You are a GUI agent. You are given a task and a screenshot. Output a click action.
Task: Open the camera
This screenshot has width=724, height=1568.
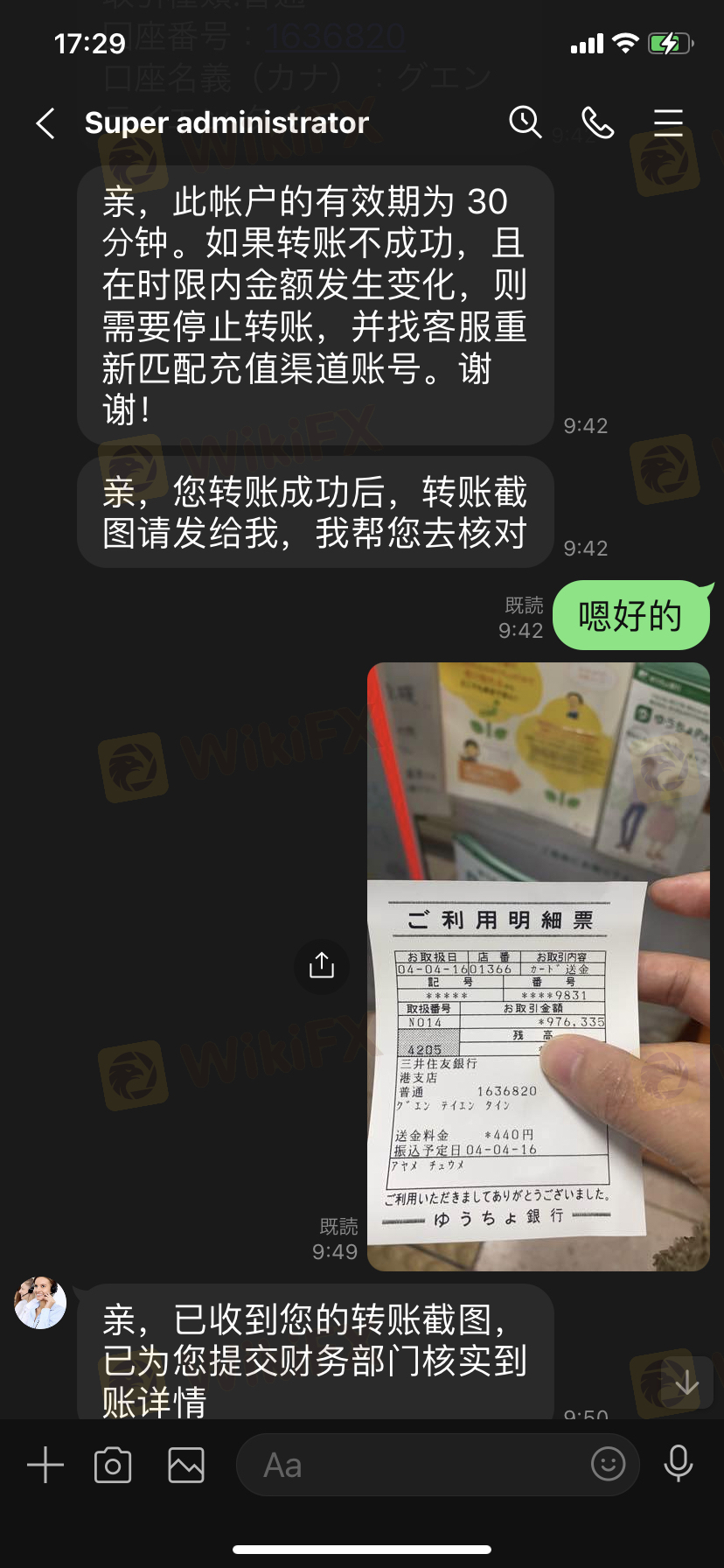113,1465
